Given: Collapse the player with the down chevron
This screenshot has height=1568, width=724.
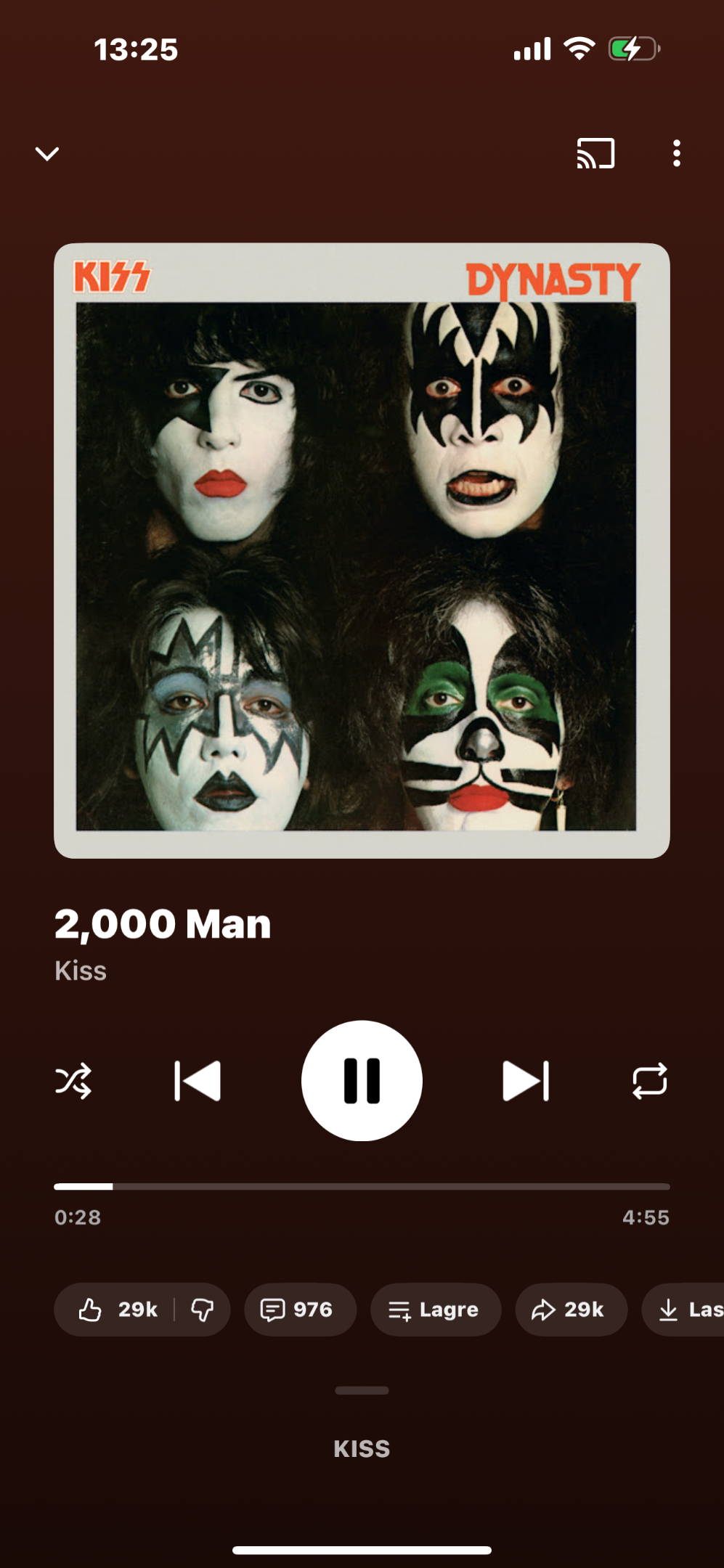Looking at the screenshot, I should click(x=47, y=153).
